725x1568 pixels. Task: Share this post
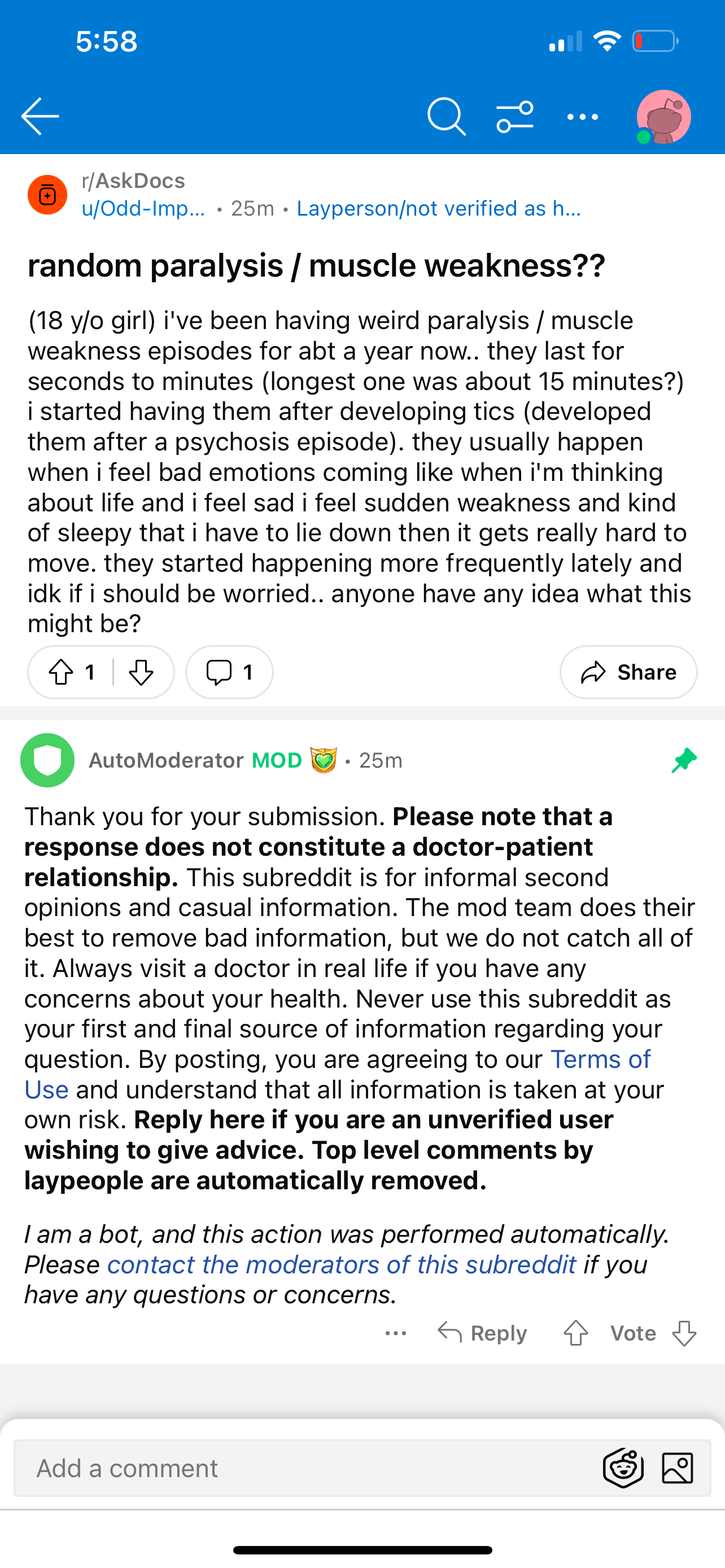tap(628, 672)
